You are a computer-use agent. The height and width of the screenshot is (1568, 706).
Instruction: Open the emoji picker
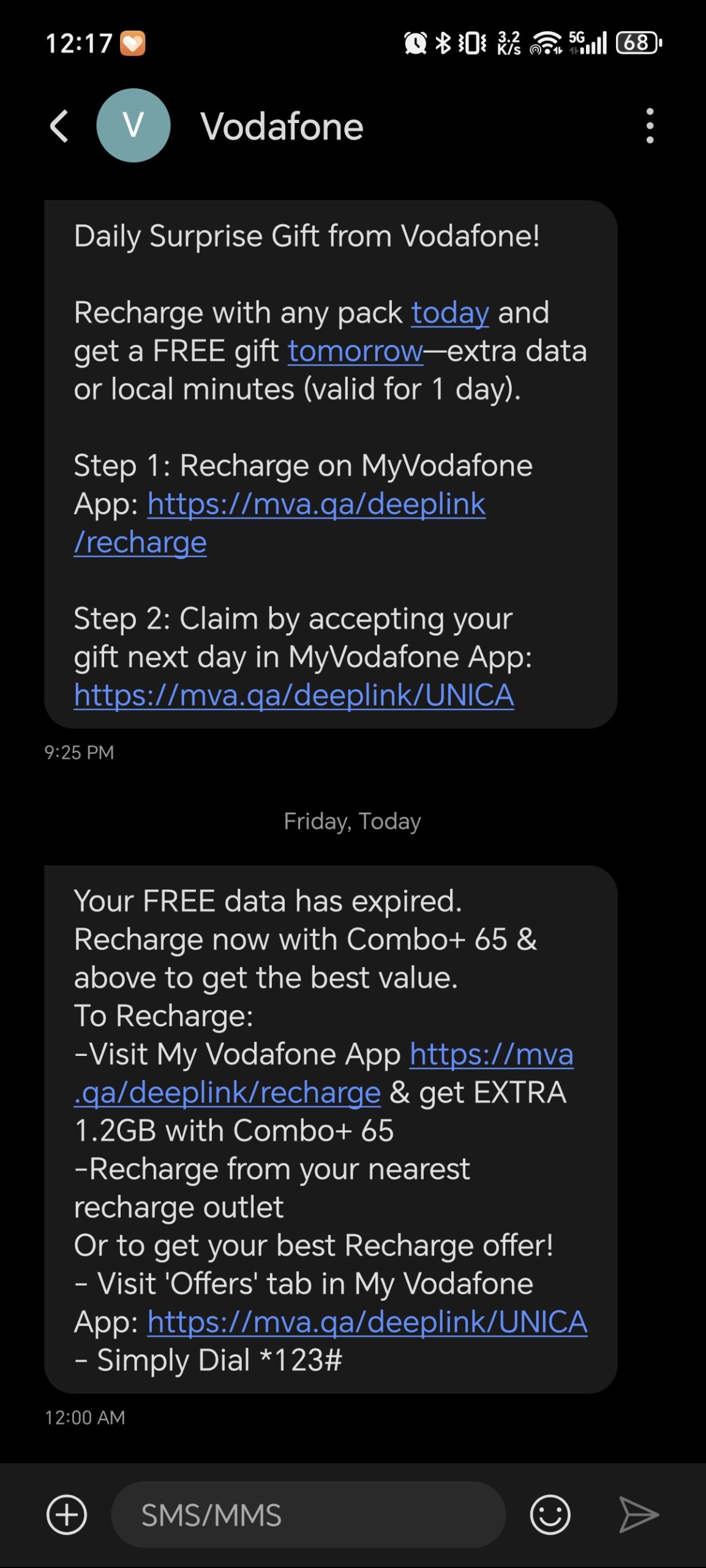(549, 1515)
